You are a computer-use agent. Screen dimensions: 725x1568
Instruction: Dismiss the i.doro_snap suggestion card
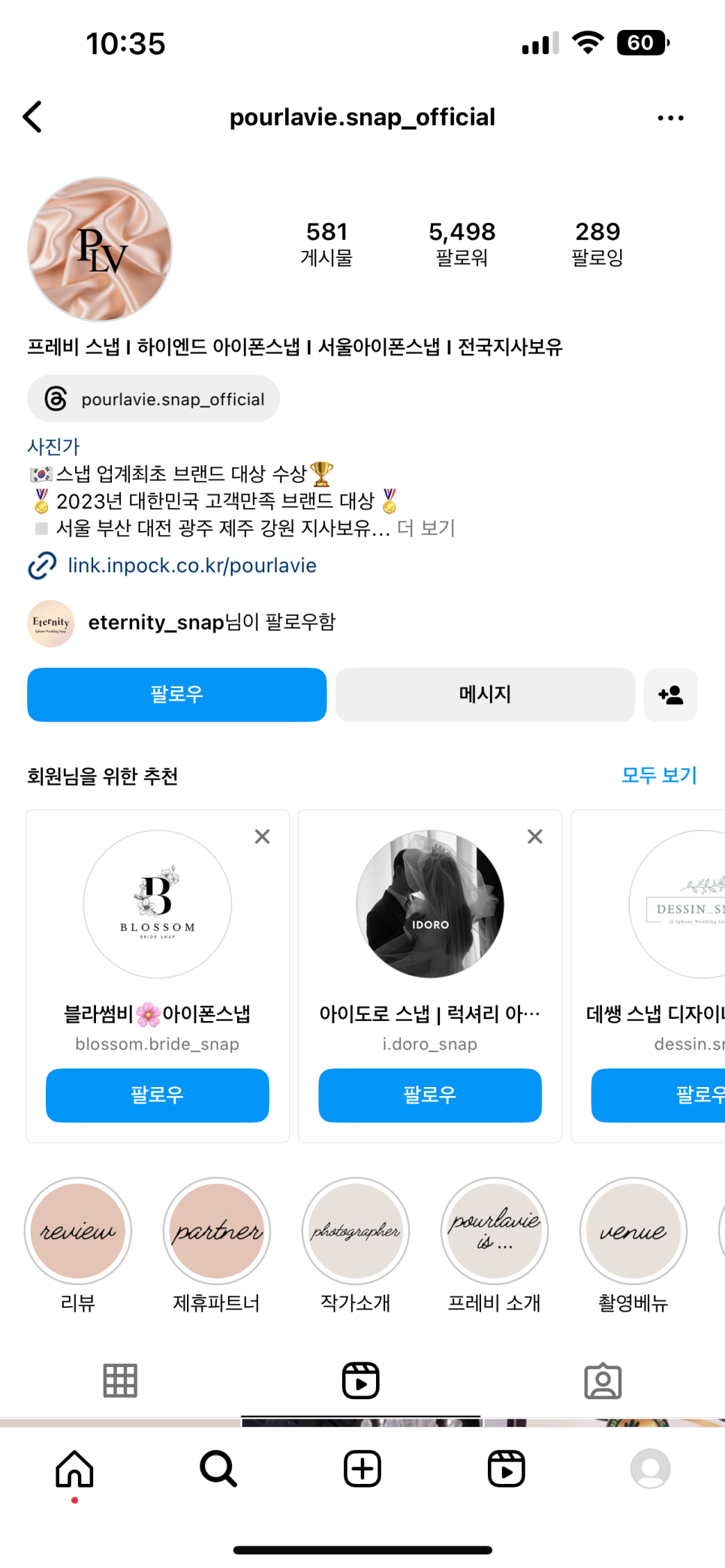pyautogui.click(x=535, y=837)
